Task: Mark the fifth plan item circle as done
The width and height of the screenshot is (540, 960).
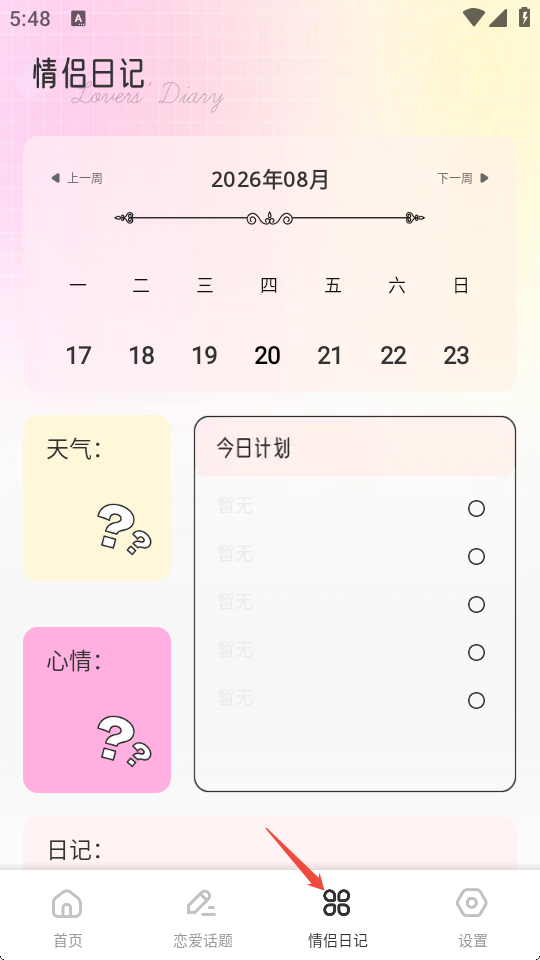Action: (476, 700)
